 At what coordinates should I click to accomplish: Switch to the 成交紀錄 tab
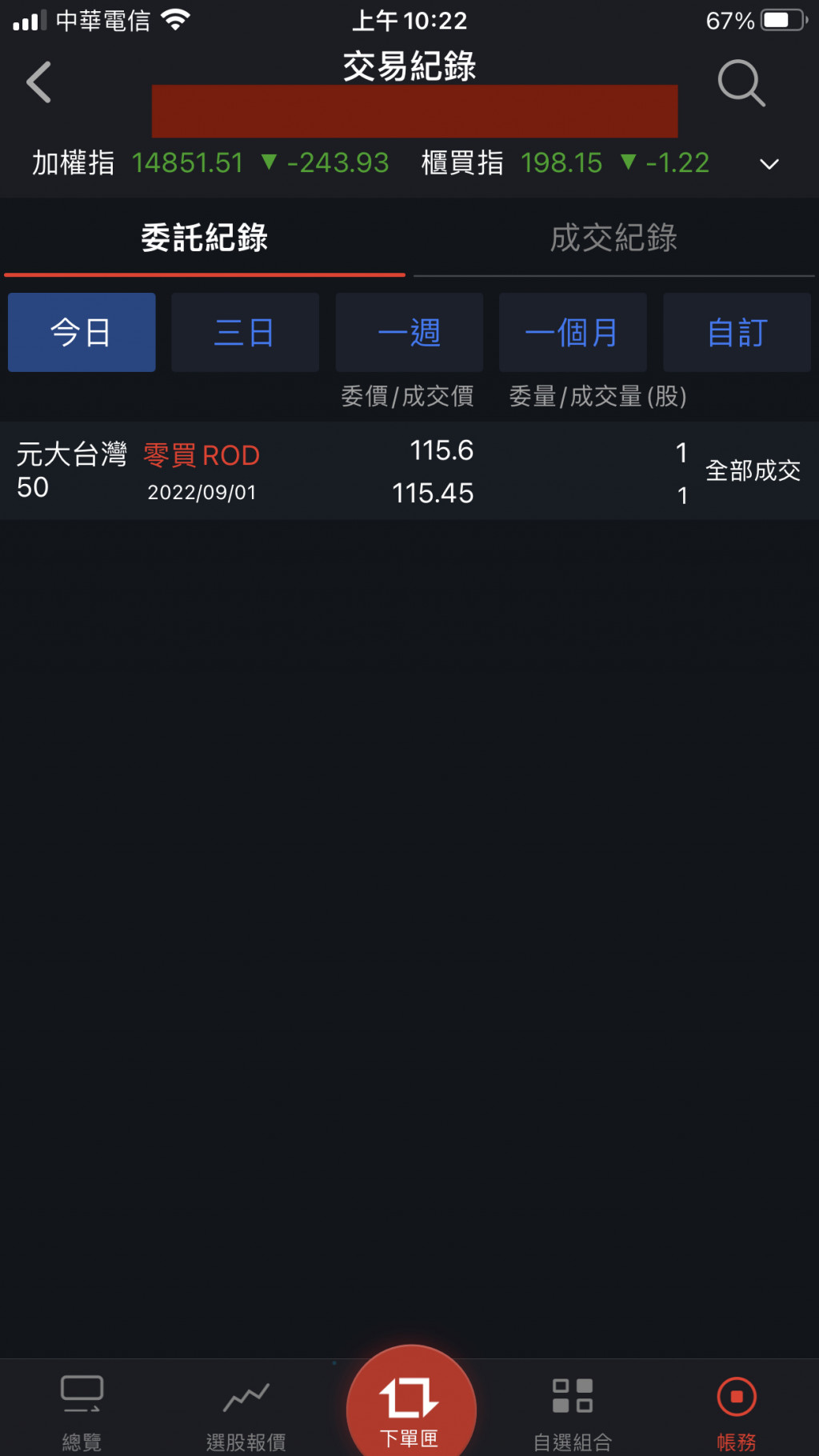[613, 238]
